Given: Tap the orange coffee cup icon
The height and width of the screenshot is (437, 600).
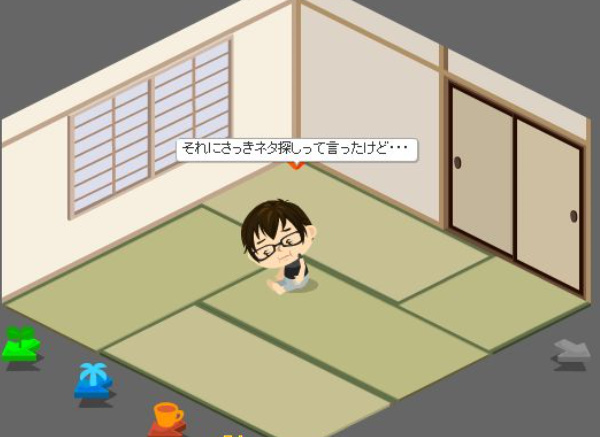Looking at the screenshot, I should point(166,415).
